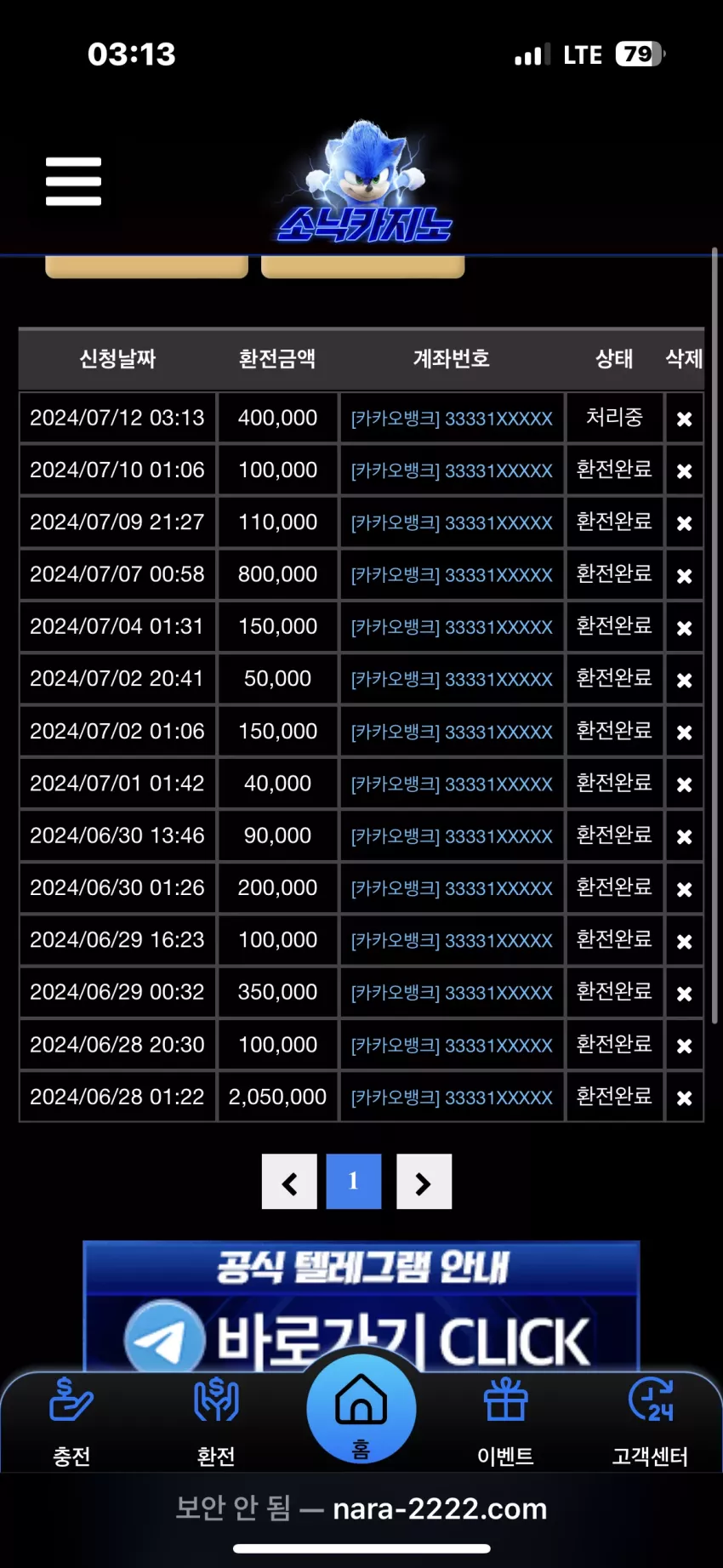723x1568 pixels.
Task: Open the official Telegram banner
Action: tap(361, 1306)
